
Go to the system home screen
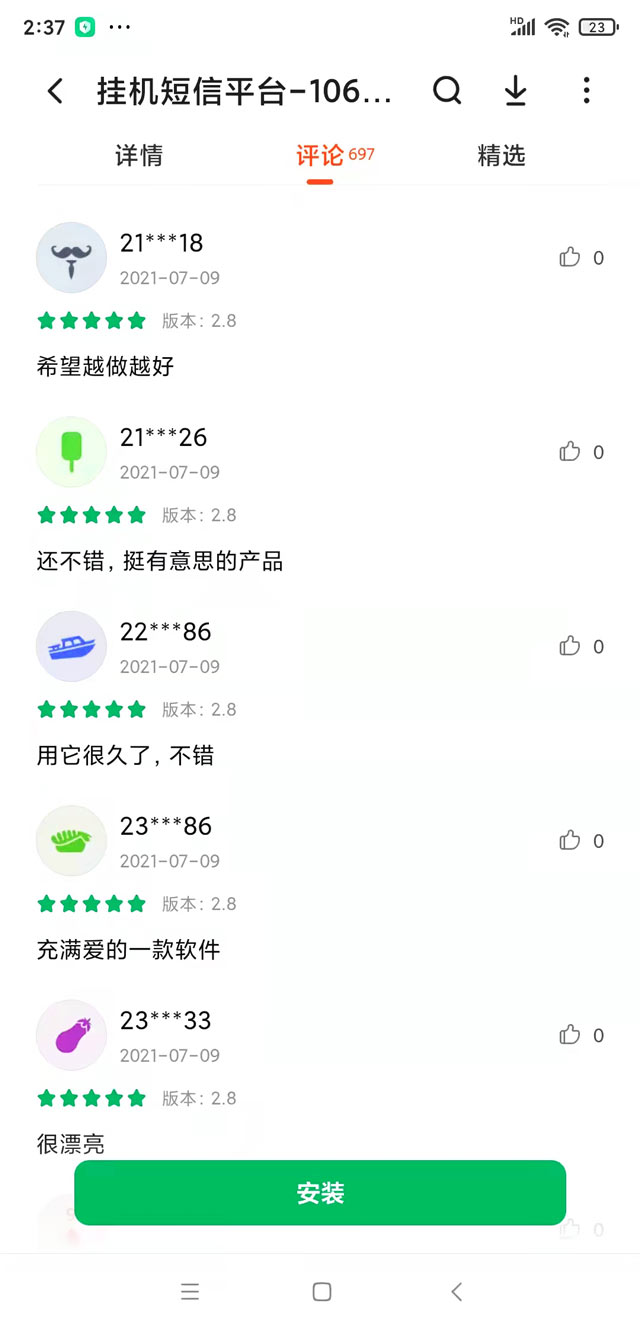point(321,1292)
